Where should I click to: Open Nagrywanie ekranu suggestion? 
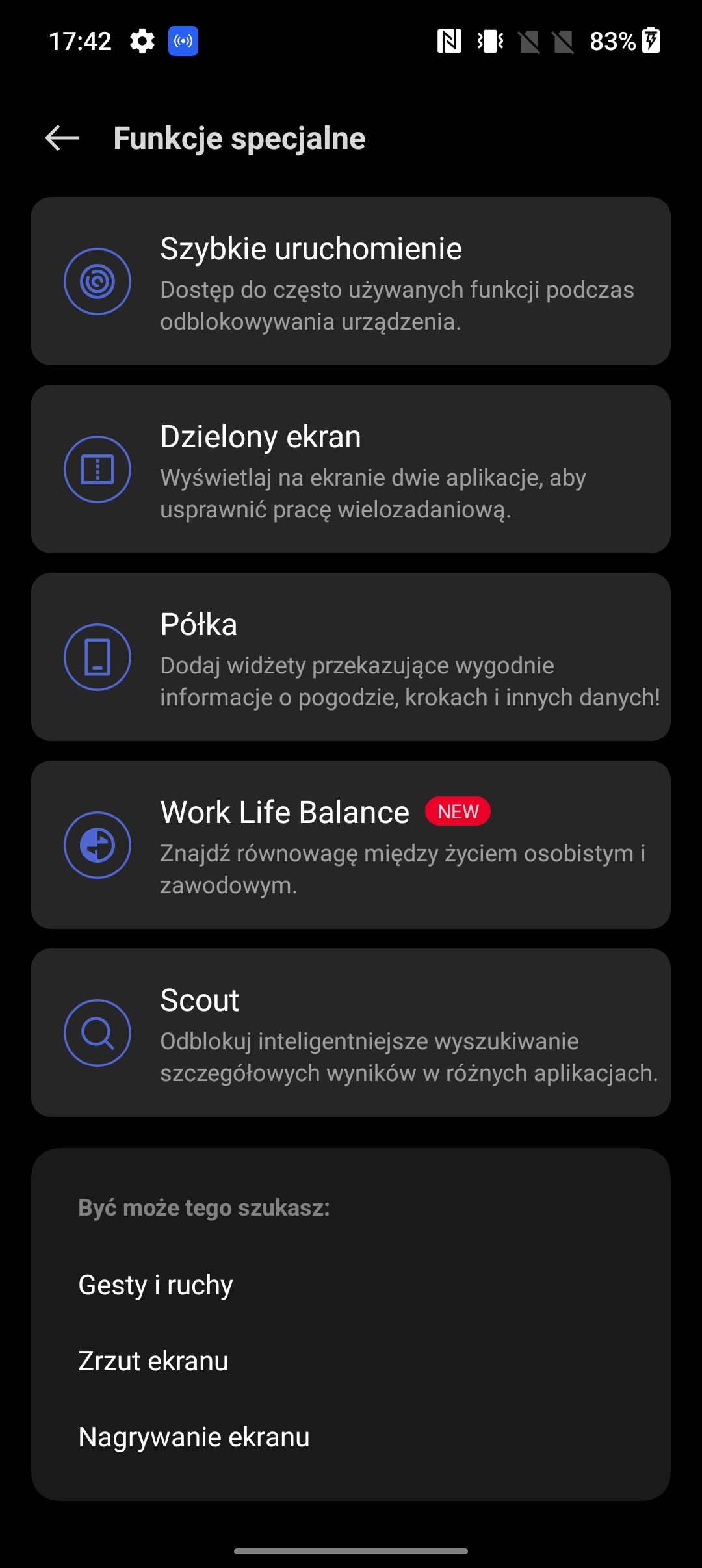pos(194,1437)
